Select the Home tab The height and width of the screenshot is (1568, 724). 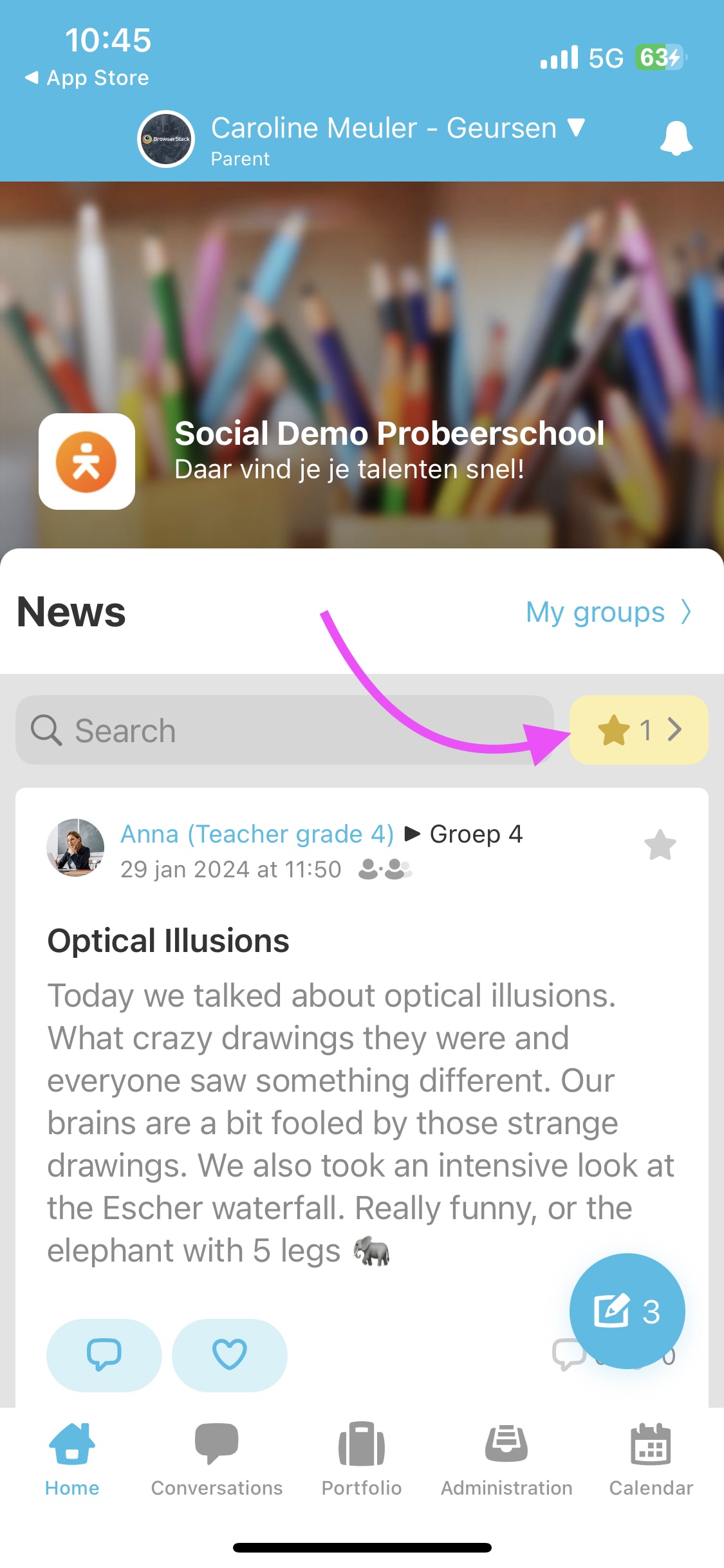click(72, 1459)
